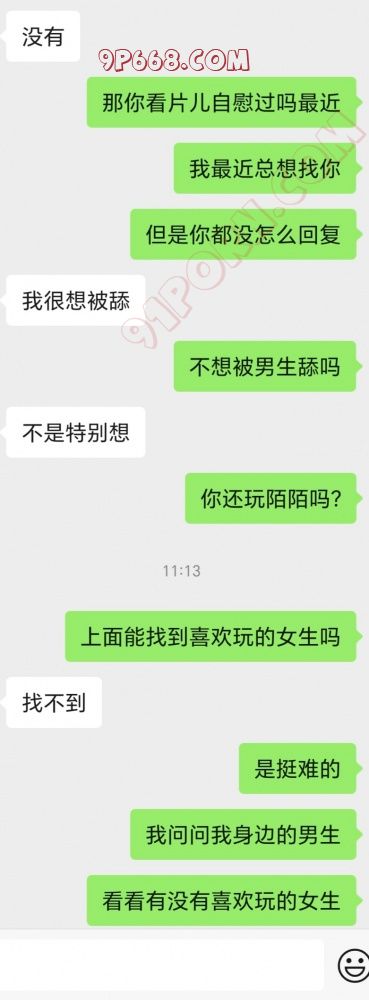Screen dimensions: 369x1000
Task: Open the emoji picker
Action: tap(350, 966)
